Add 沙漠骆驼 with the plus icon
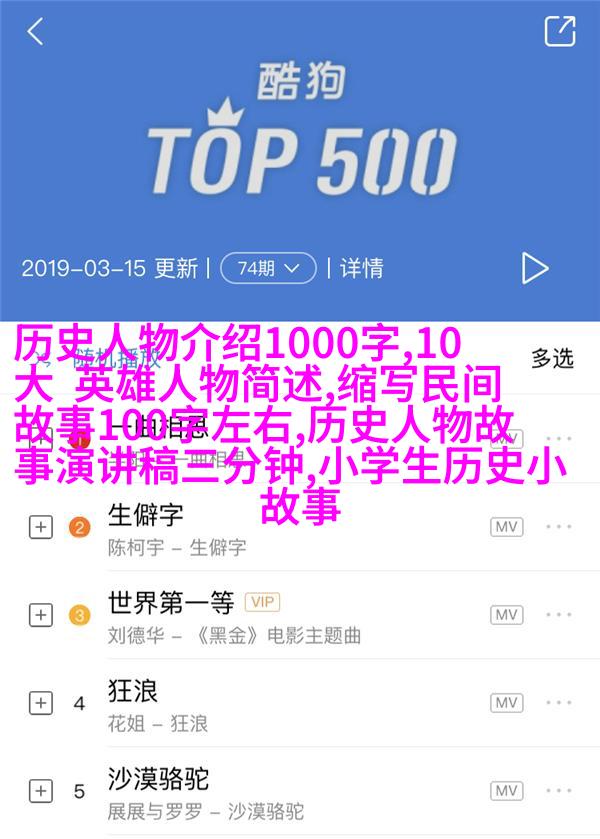This screenshot has height=839, width=600. [x=40, y=790]
